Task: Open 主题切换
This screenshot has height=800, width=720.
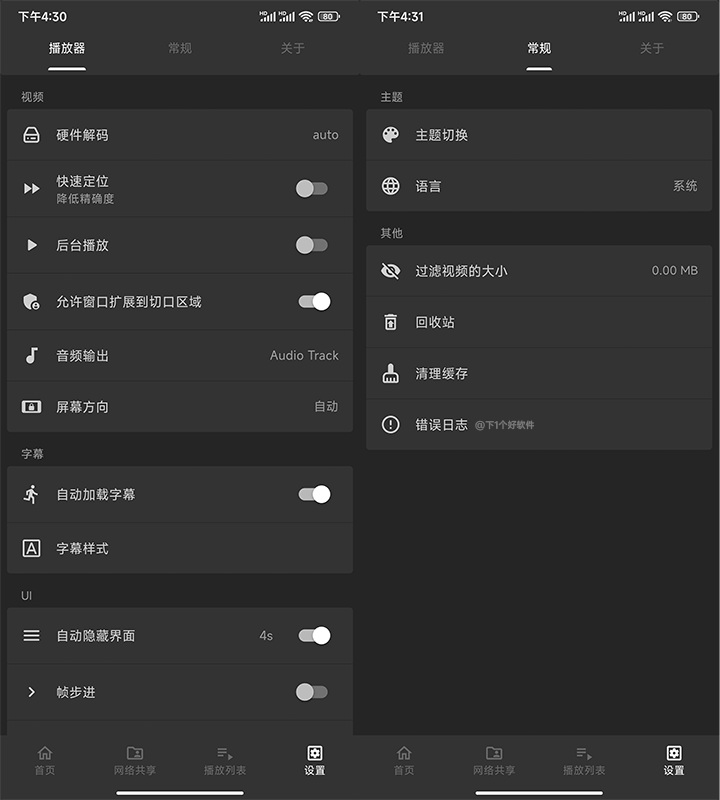Action: (x=539, y=135)
